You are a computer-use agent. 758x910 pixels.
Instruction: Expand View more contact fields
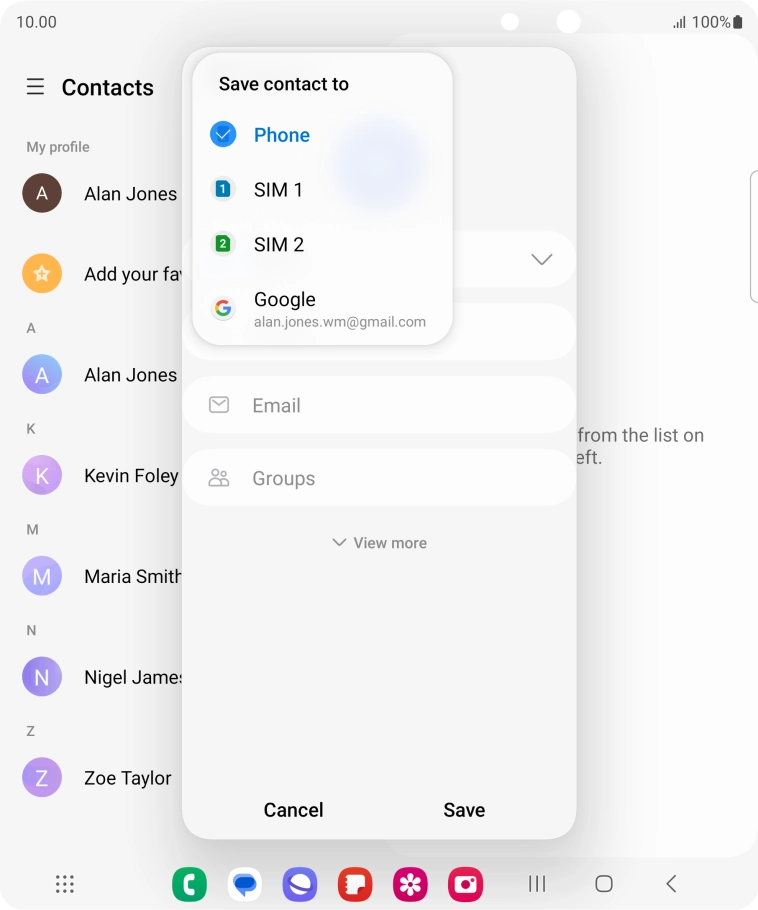[x=378, y=542]
